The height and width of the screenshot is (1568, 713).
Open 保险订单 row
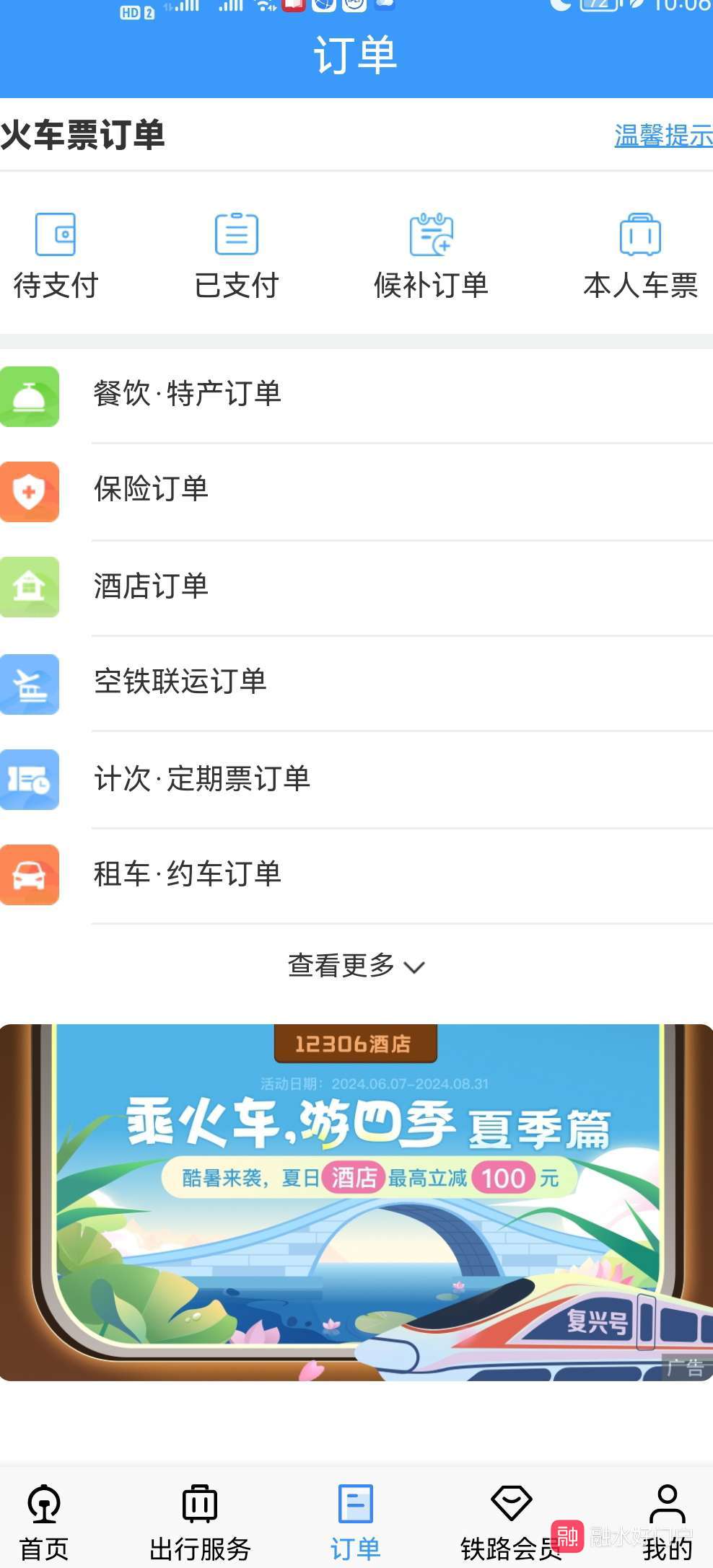pos(356,490)
